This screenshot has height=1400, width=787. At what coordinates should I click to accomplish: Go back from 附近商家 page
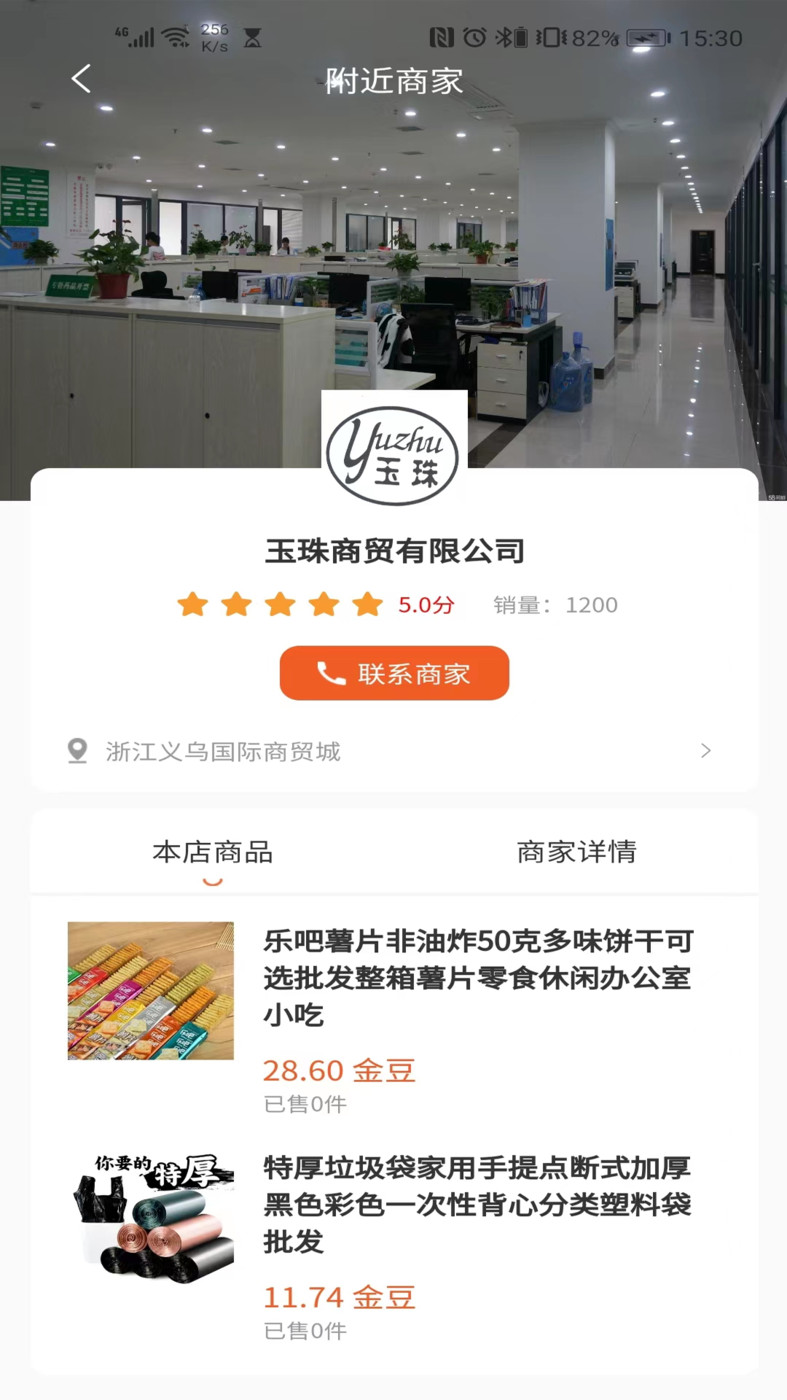pos(81,79)
